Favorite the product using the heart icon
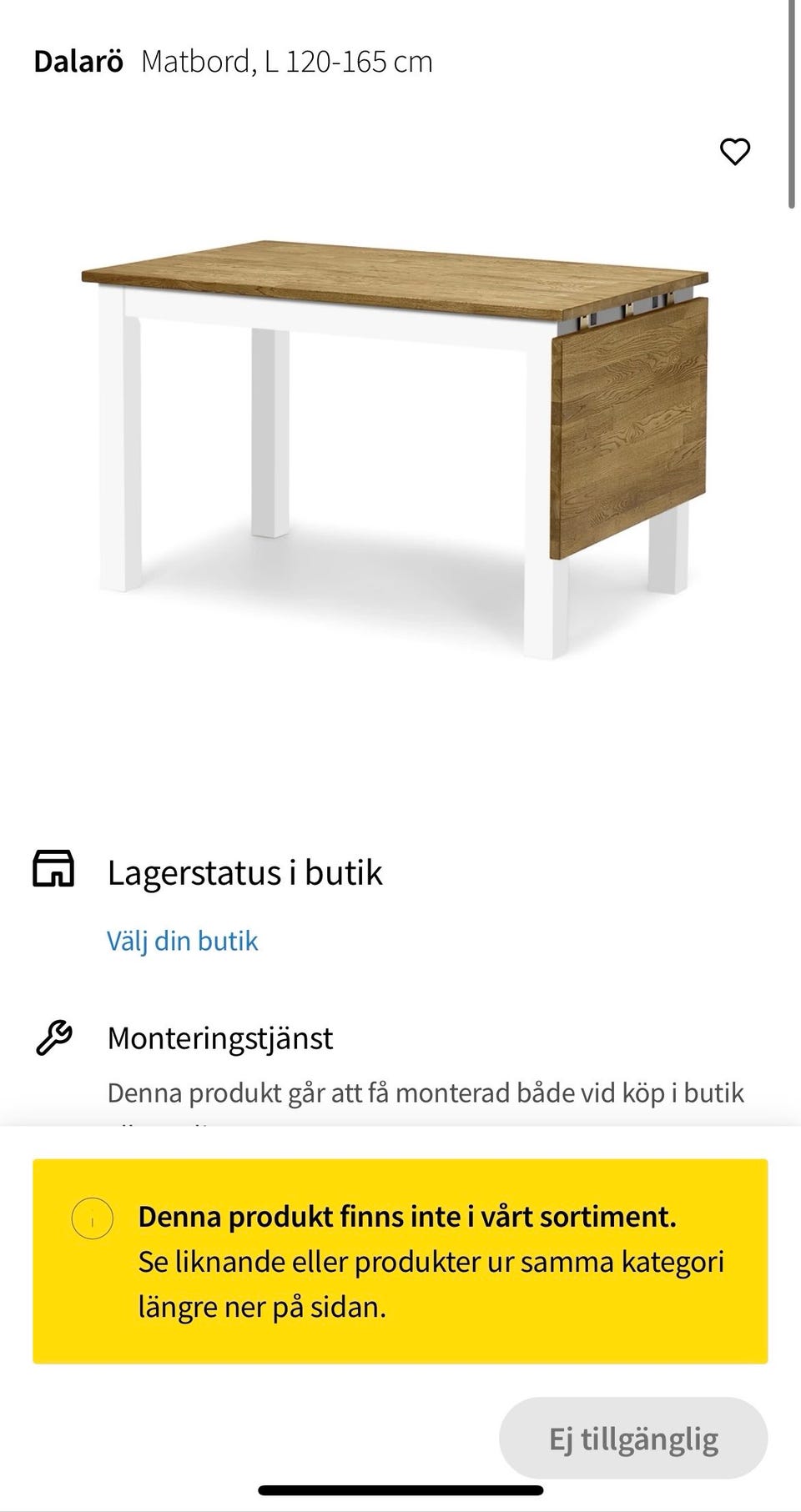Image resolution: width=801 pixels, height=1512 pixels. coord(735,152)
